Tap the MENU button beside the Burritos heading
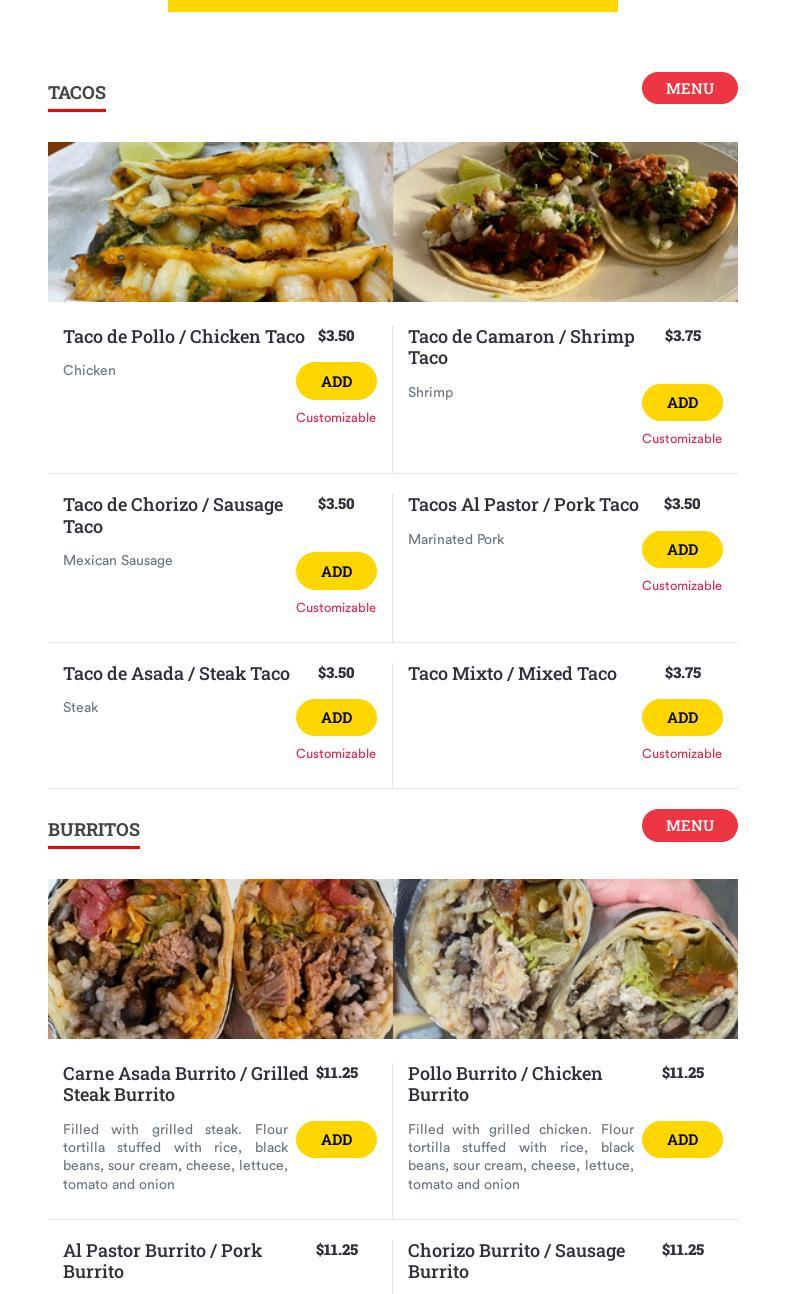This screenshot has width=785, height=1294. click(x=689, y=825)
